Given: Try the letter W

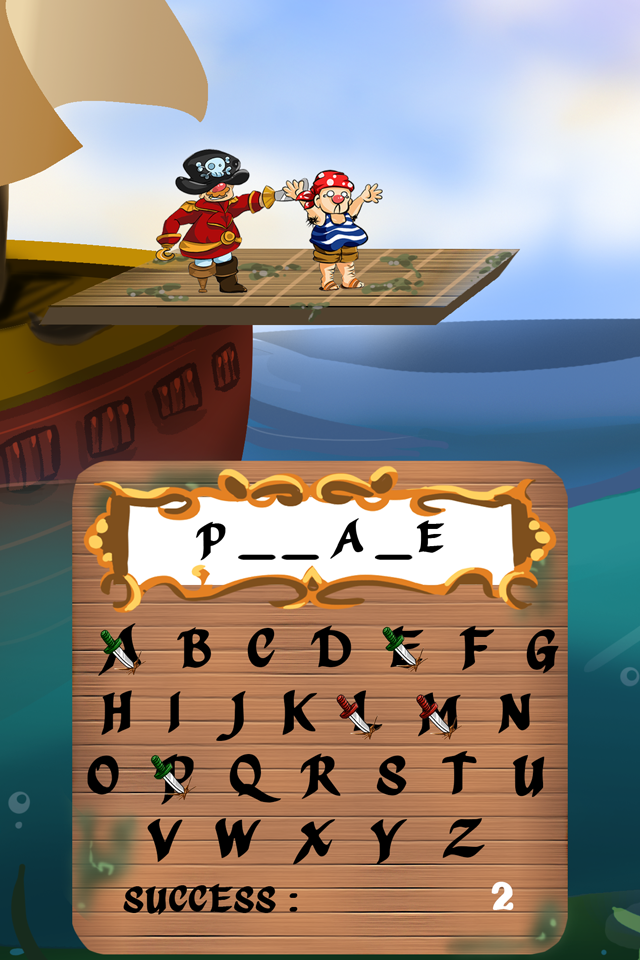Looking at the screenshot, I should 237,838.
